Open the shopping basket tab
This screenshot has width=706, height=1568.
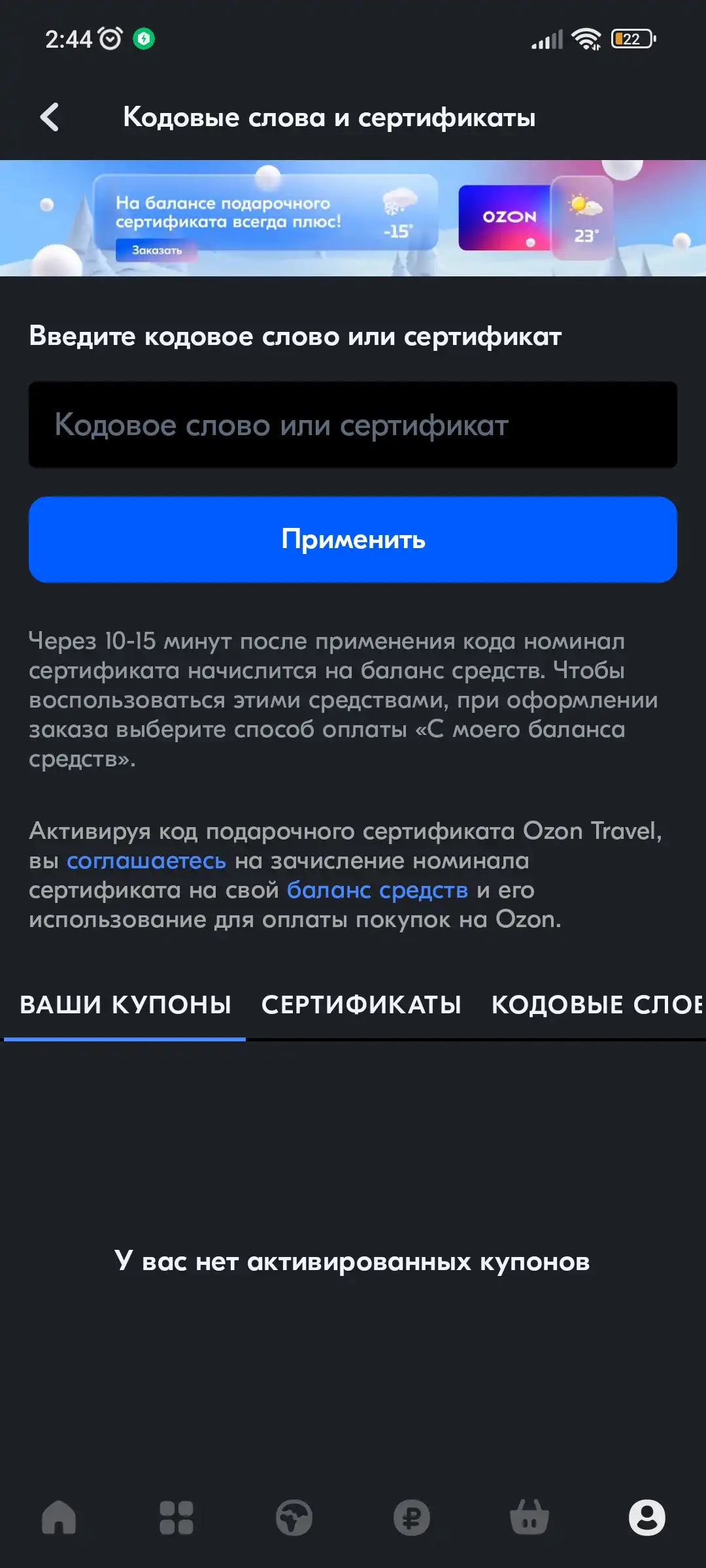pos(529,1517)
